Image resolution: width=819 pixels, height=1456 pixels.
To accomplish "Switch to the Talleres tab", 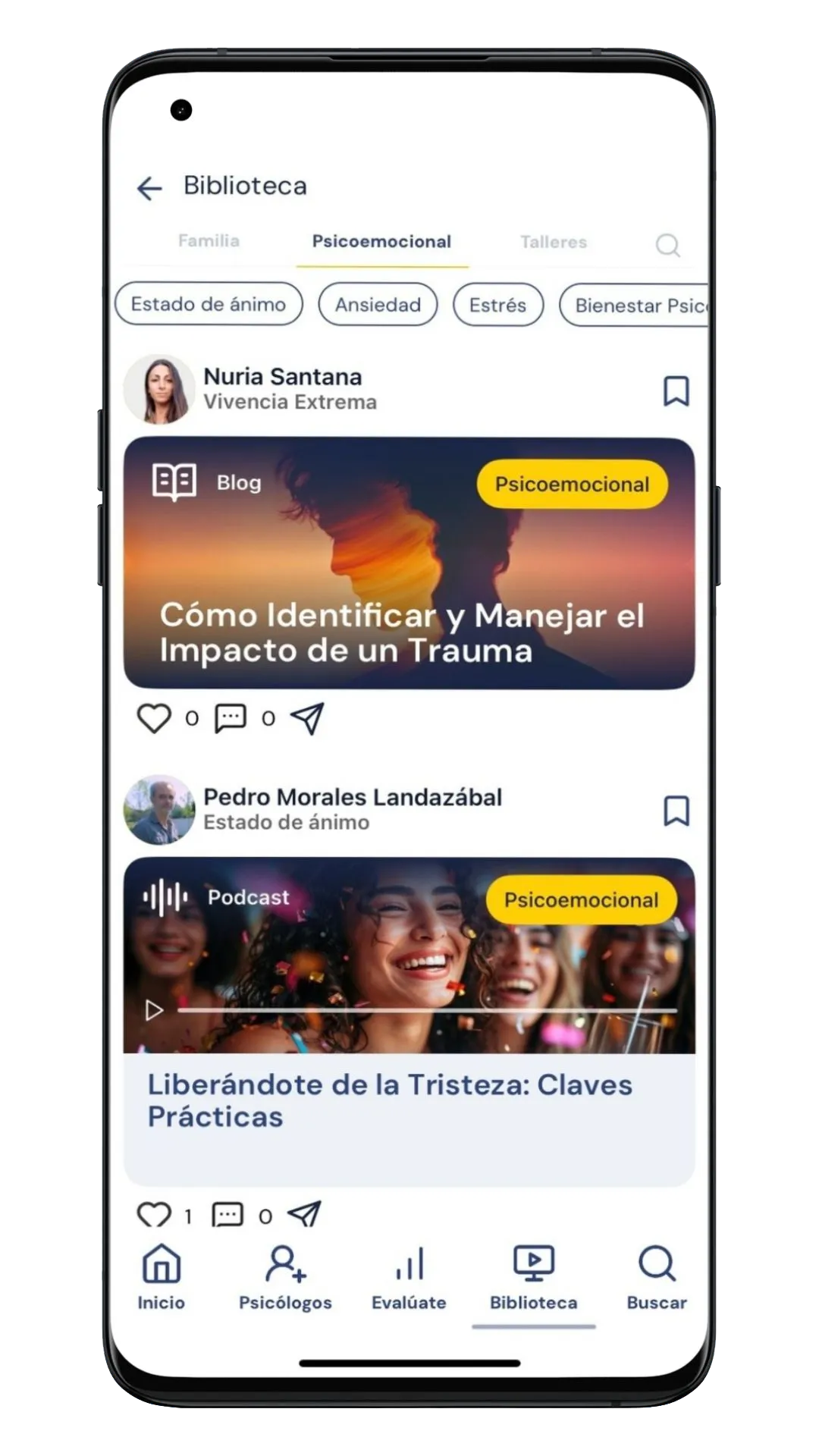I will [x=554, y=243].
